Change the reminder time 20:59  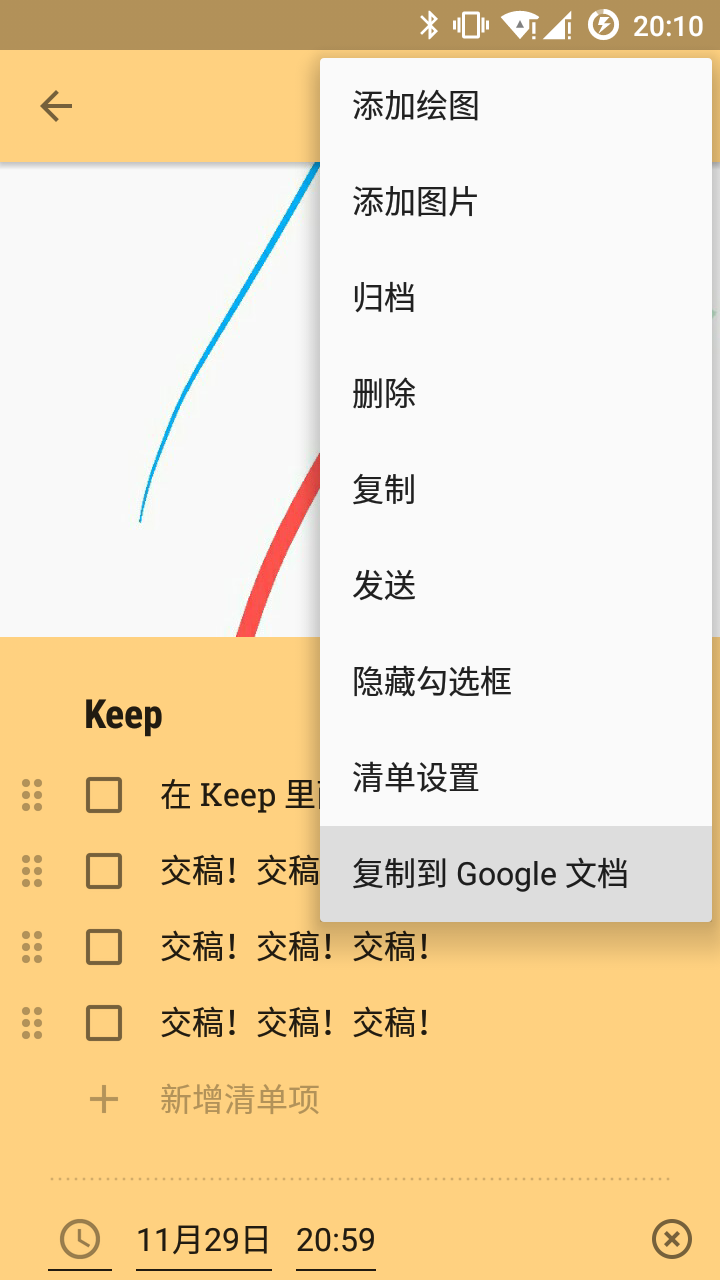coord(336,1241)
